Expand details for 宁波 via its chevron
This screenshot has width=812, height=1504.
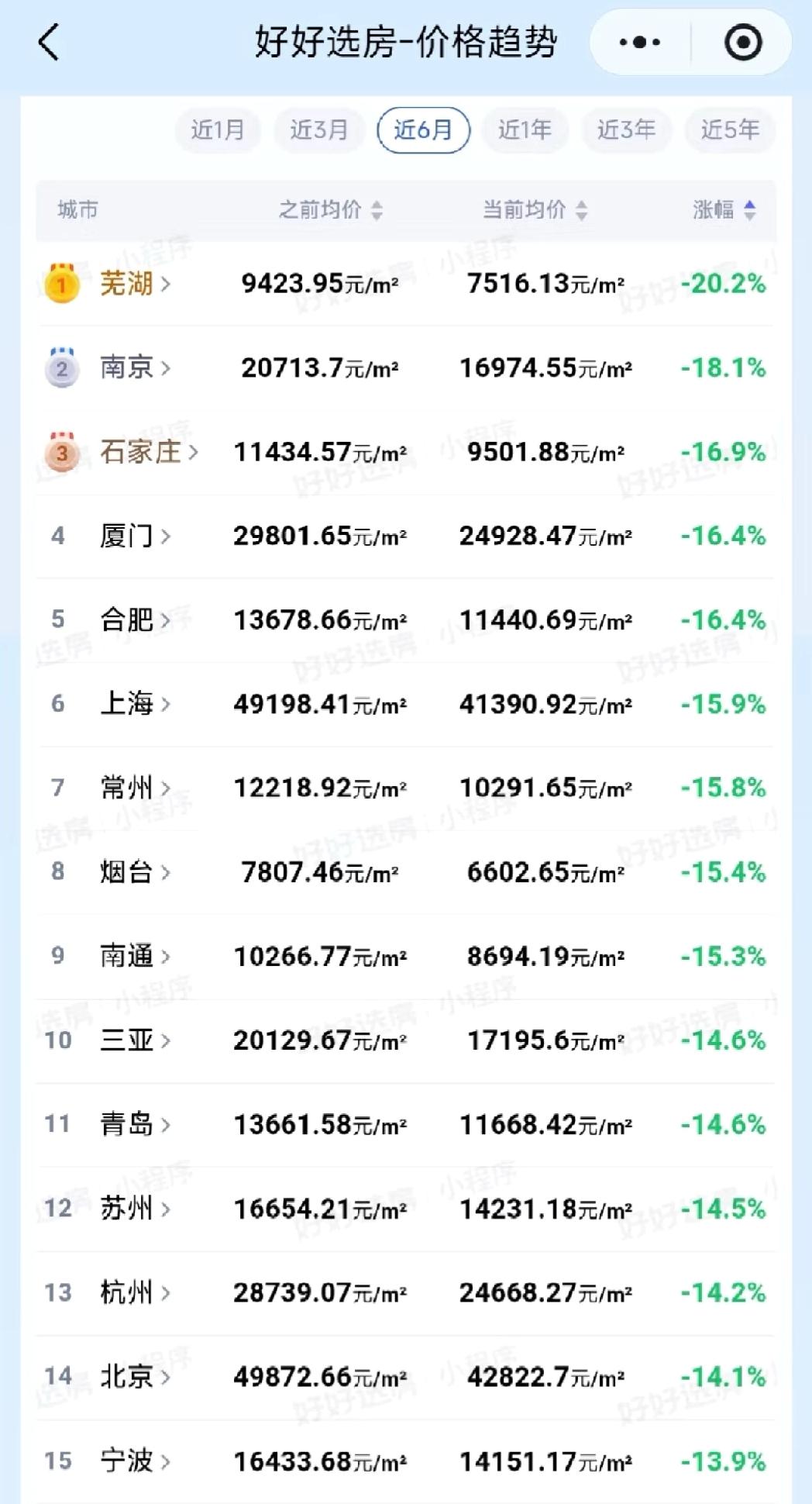point(164,1461)
